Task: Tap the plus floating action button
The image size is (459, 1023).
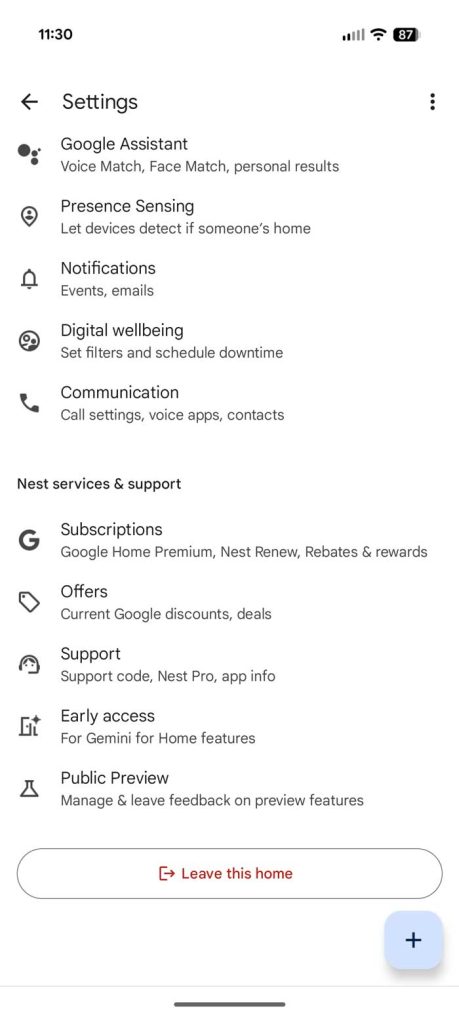Action: (x=413, y=940)
